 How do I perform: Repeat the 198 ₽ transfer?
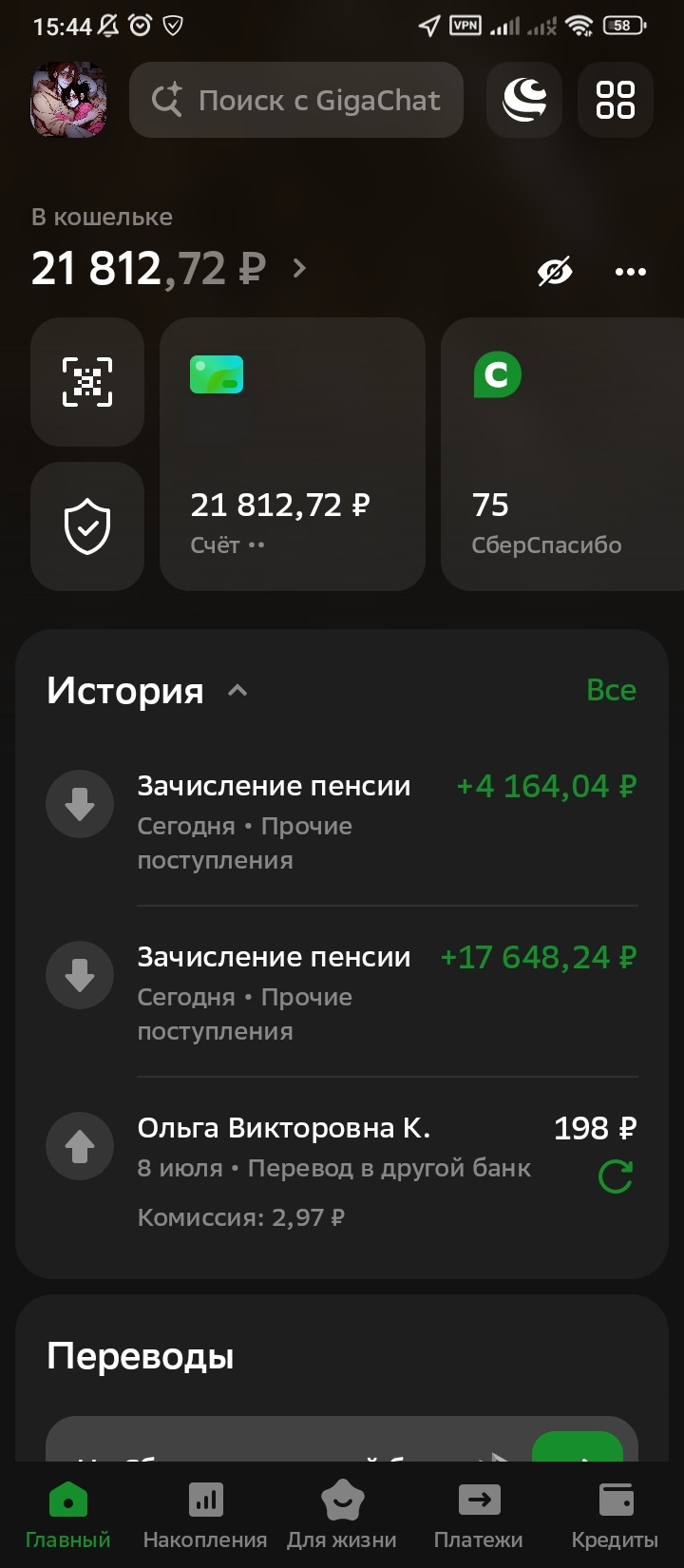click(x=616, y=1178)
